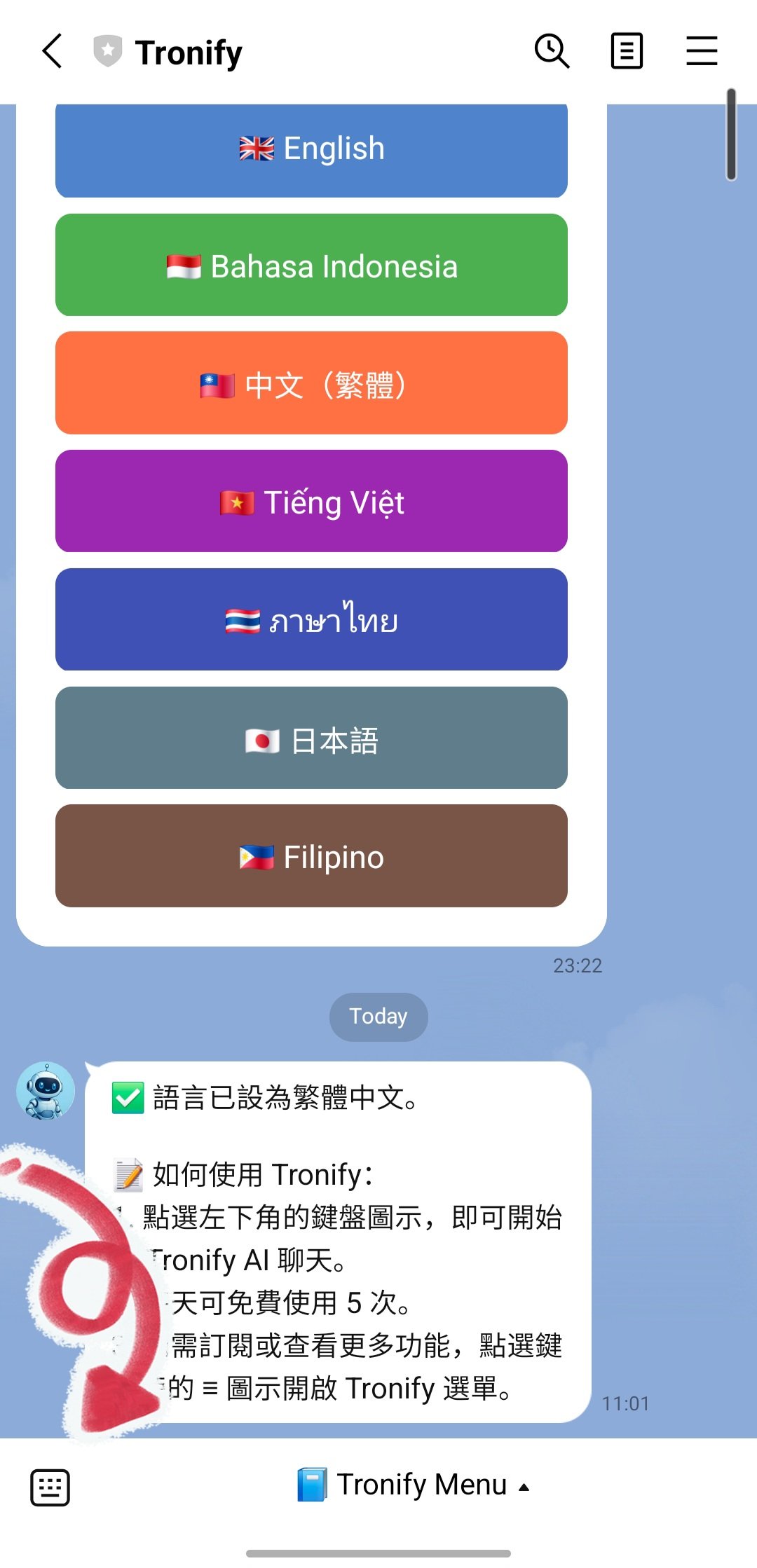Viewport: 757px width, 1568px height.
Task: Expand the Tronify Menu
Action: click(414, 1485)
